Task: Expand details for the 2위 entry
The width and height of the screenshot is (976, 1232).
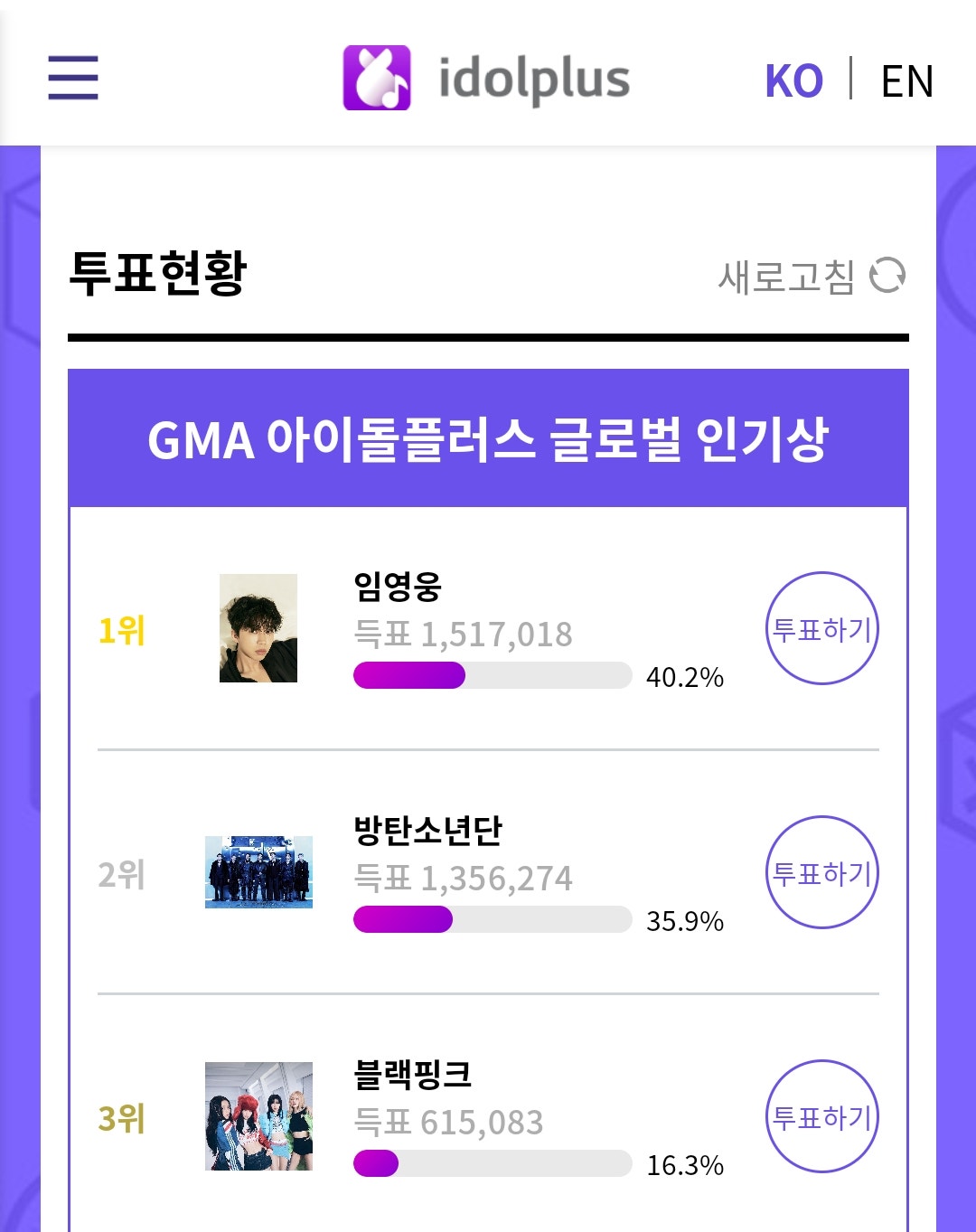Action: tap(122, 875)
